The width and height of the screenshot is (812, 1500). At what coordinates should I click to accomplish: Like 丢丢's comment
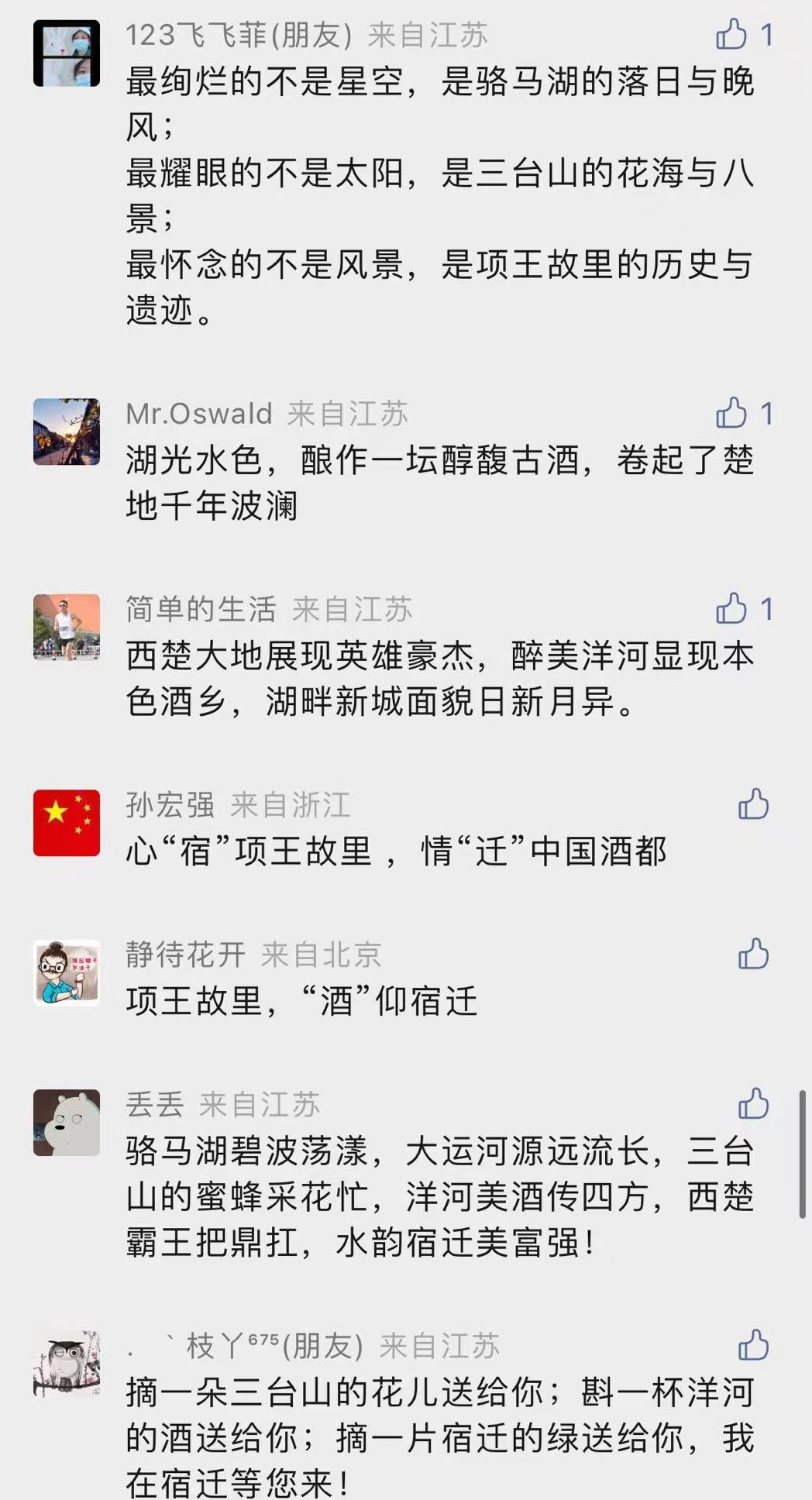coord(753,1103)
